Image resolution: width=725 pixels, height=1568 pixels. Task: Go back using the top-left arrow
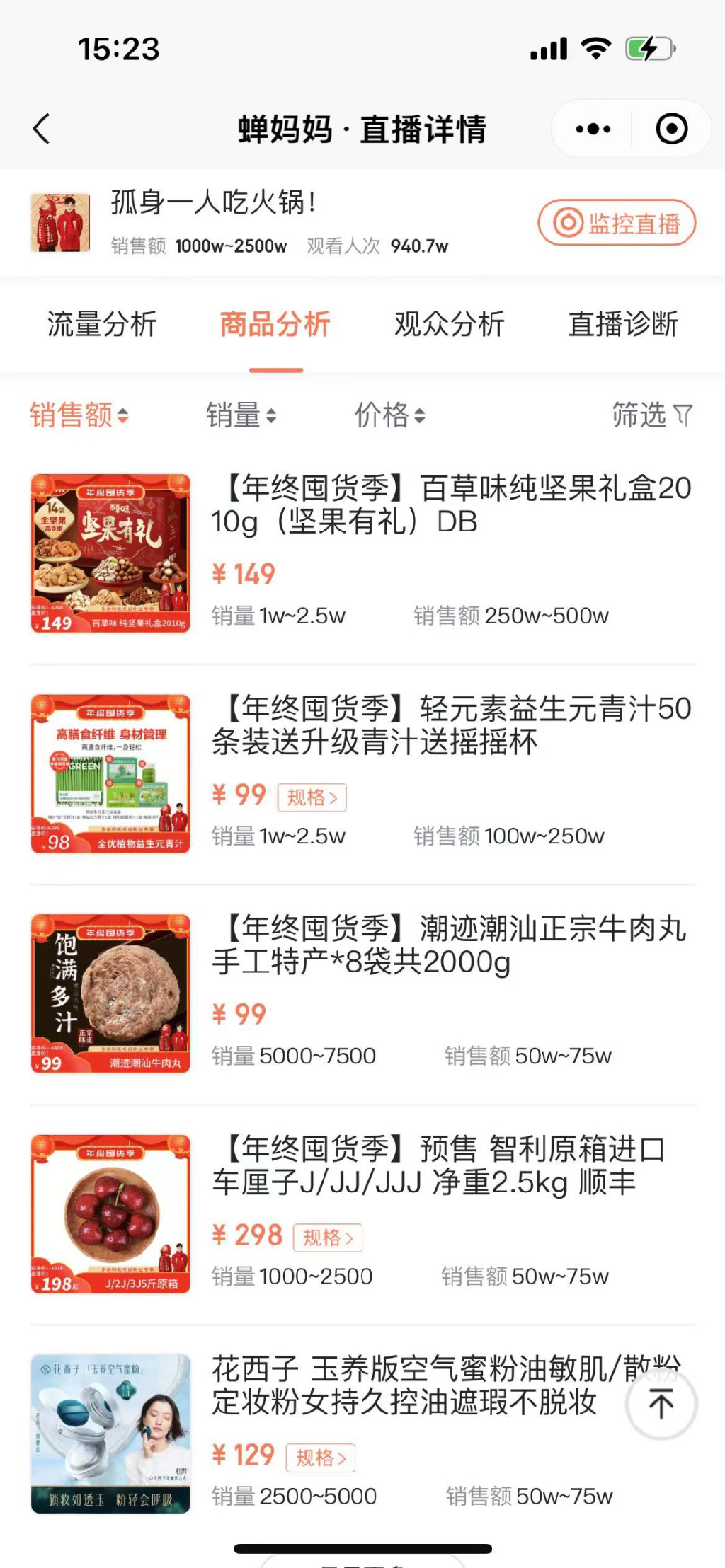(x=41, y=129)
